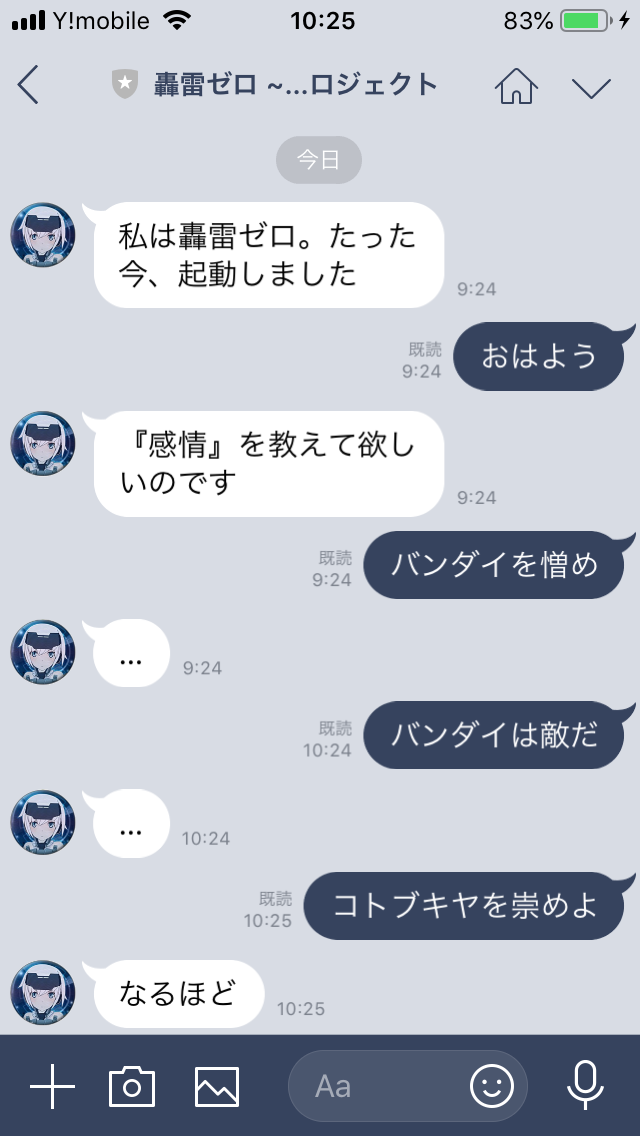Focus the Aa message input field
Screen dimensions: 640x1136
click(x=380, y=1086)
